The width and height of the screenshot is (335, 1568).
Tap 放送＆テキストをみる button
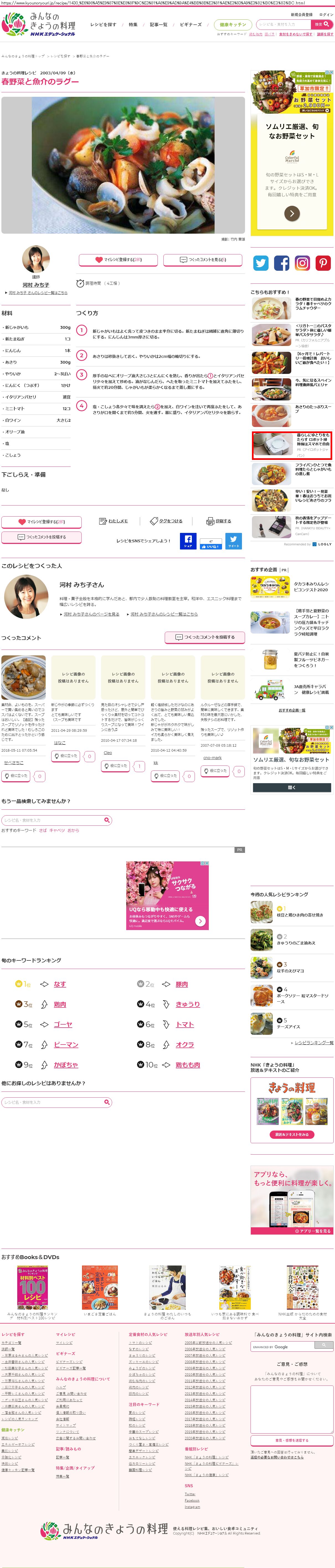(x=291, y=1135)
